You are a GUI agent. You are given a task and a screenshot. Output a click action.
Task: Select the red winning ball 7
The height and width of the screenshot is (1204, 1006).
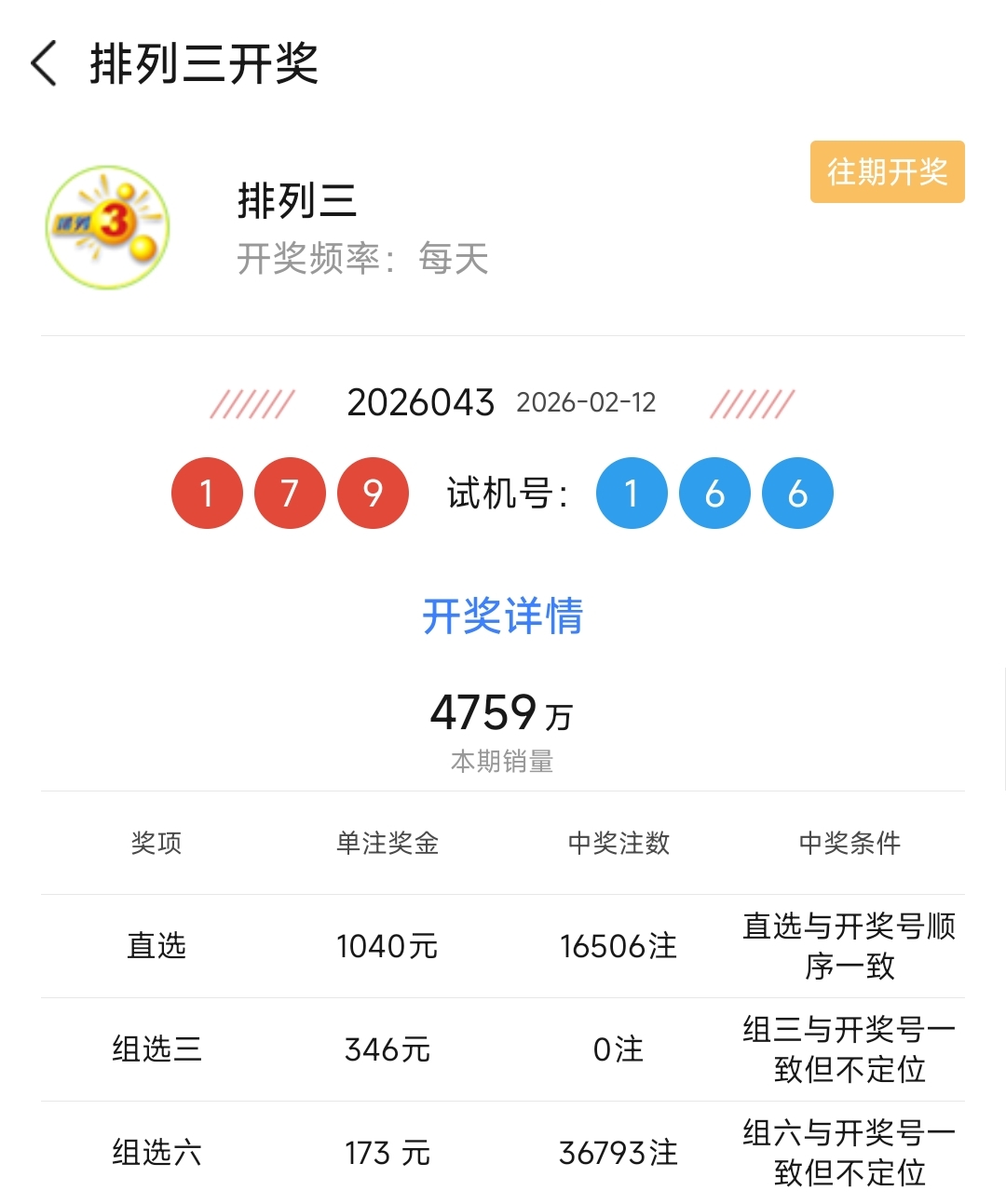(290, 494)
